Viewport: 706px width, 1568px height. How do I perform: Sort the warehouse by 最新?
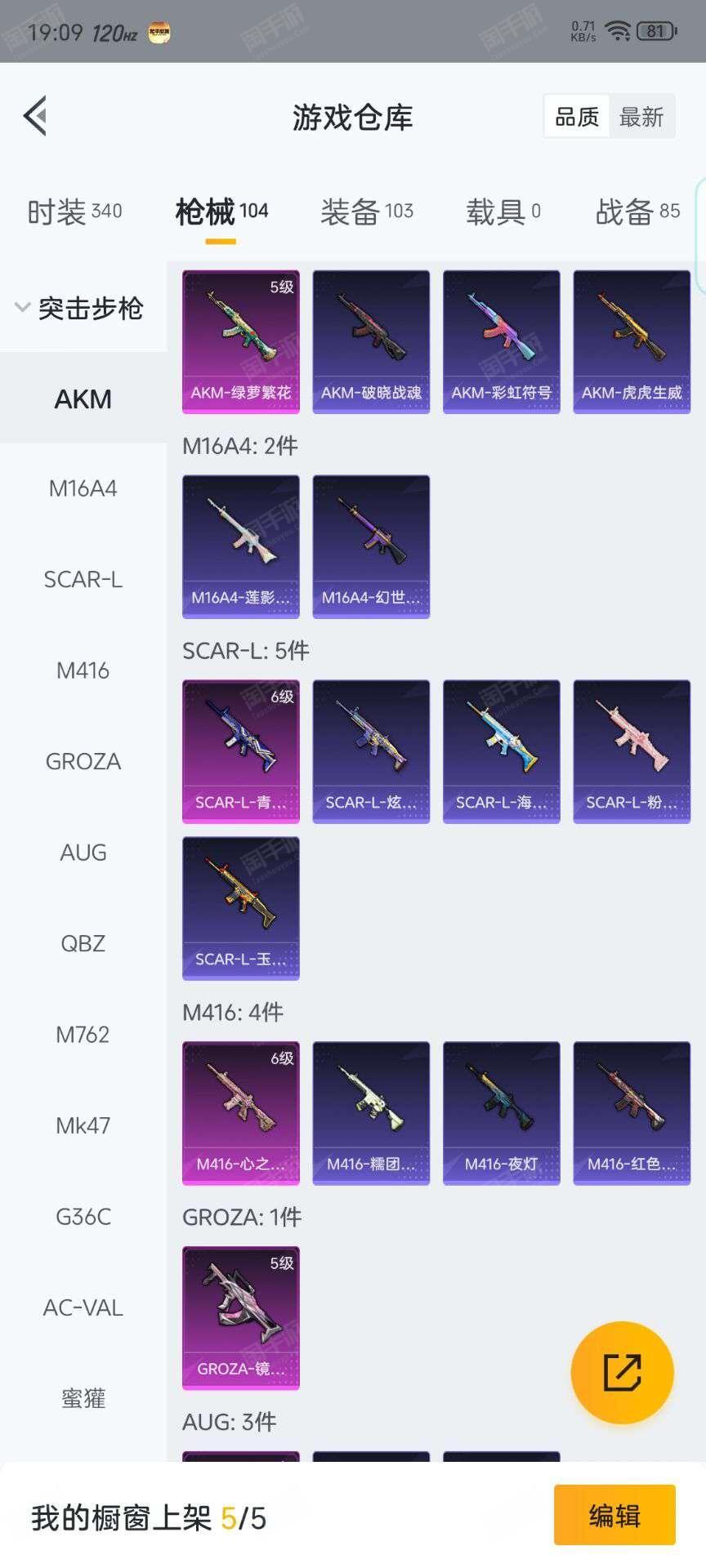pyautogui.click(x=641, y=117)
